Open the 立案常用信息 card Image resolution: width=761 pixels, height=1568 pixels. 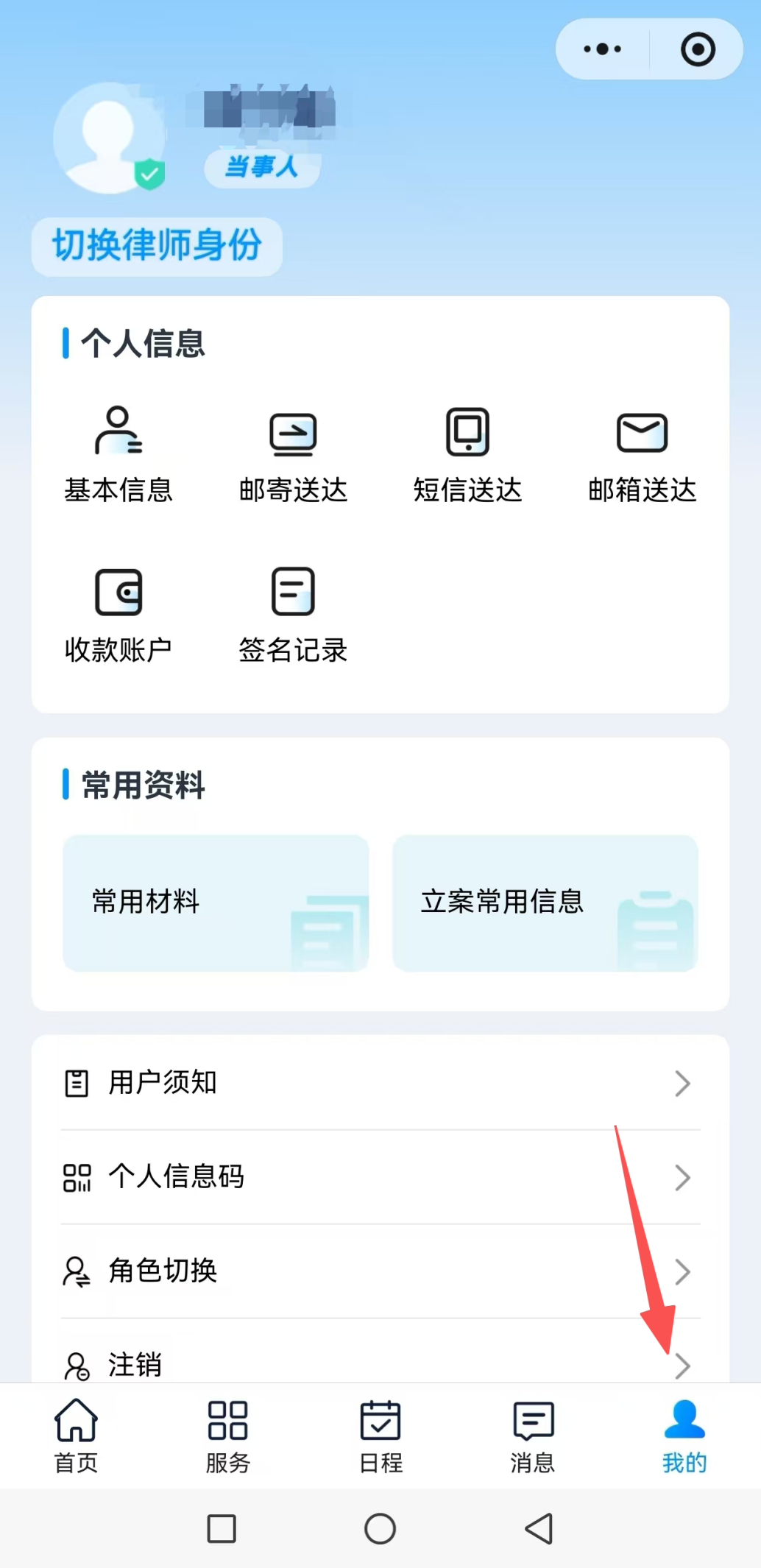(x=545, y=903)
